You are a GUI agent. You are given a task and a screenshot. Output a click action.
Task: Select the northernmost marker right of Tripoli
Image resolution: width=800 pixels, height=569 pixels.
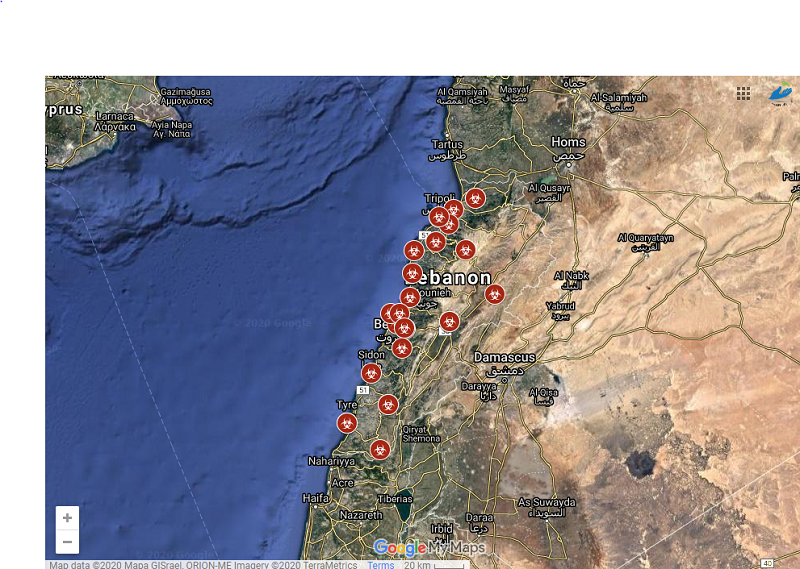475,198
